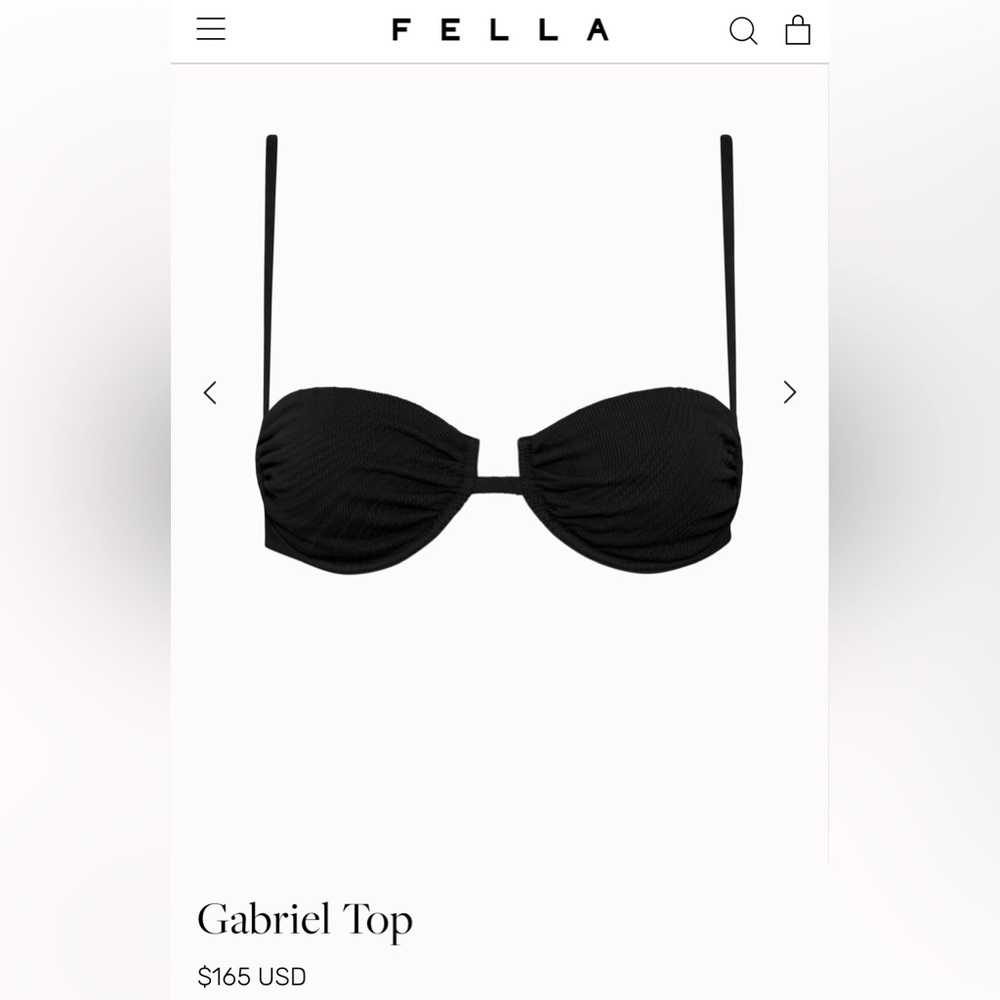Screen dimensions: 1000x1000
Task: Show the next product image
Action: 789,392
